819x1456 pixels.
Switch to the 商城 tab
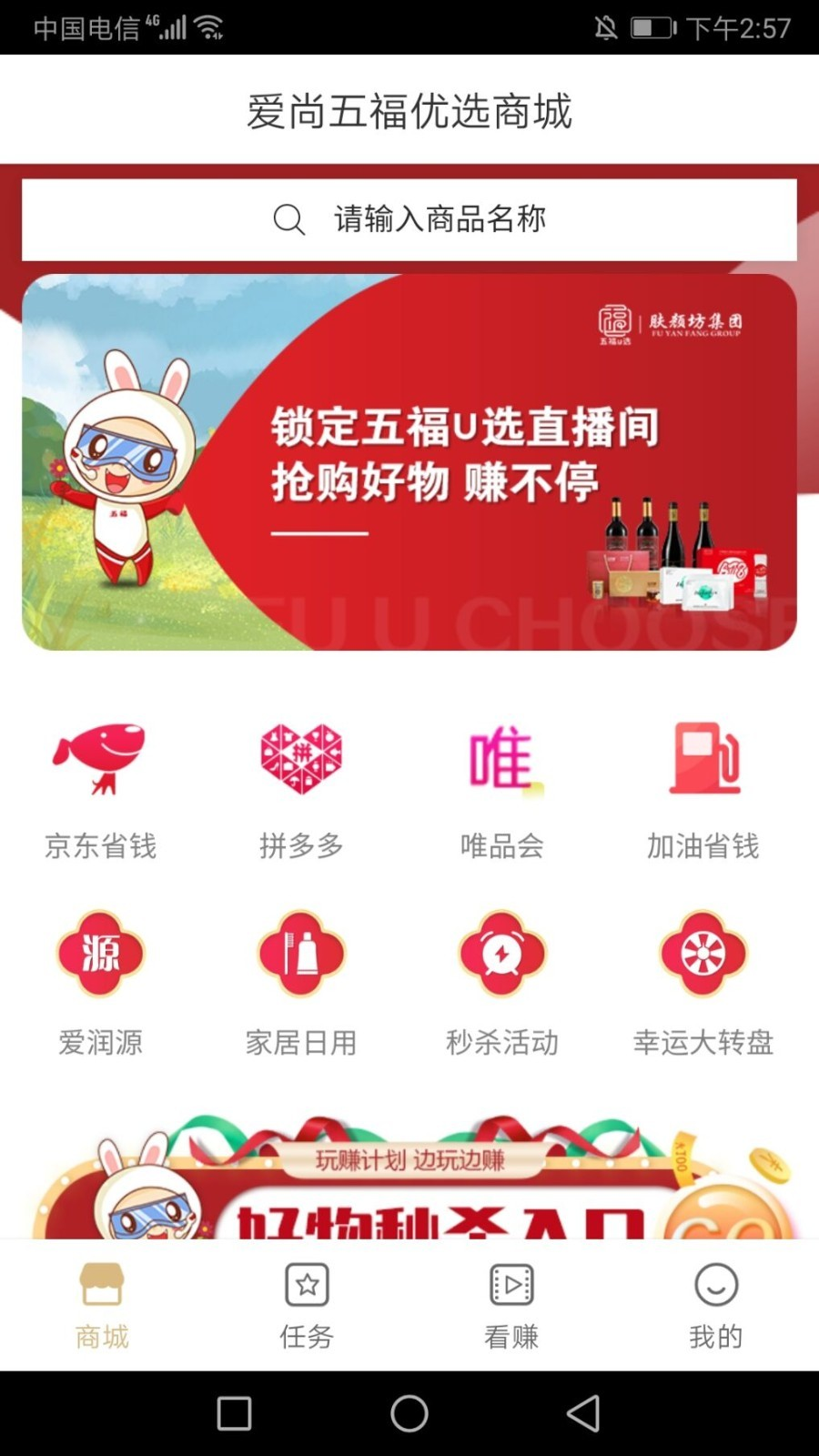coord(102,1306)
